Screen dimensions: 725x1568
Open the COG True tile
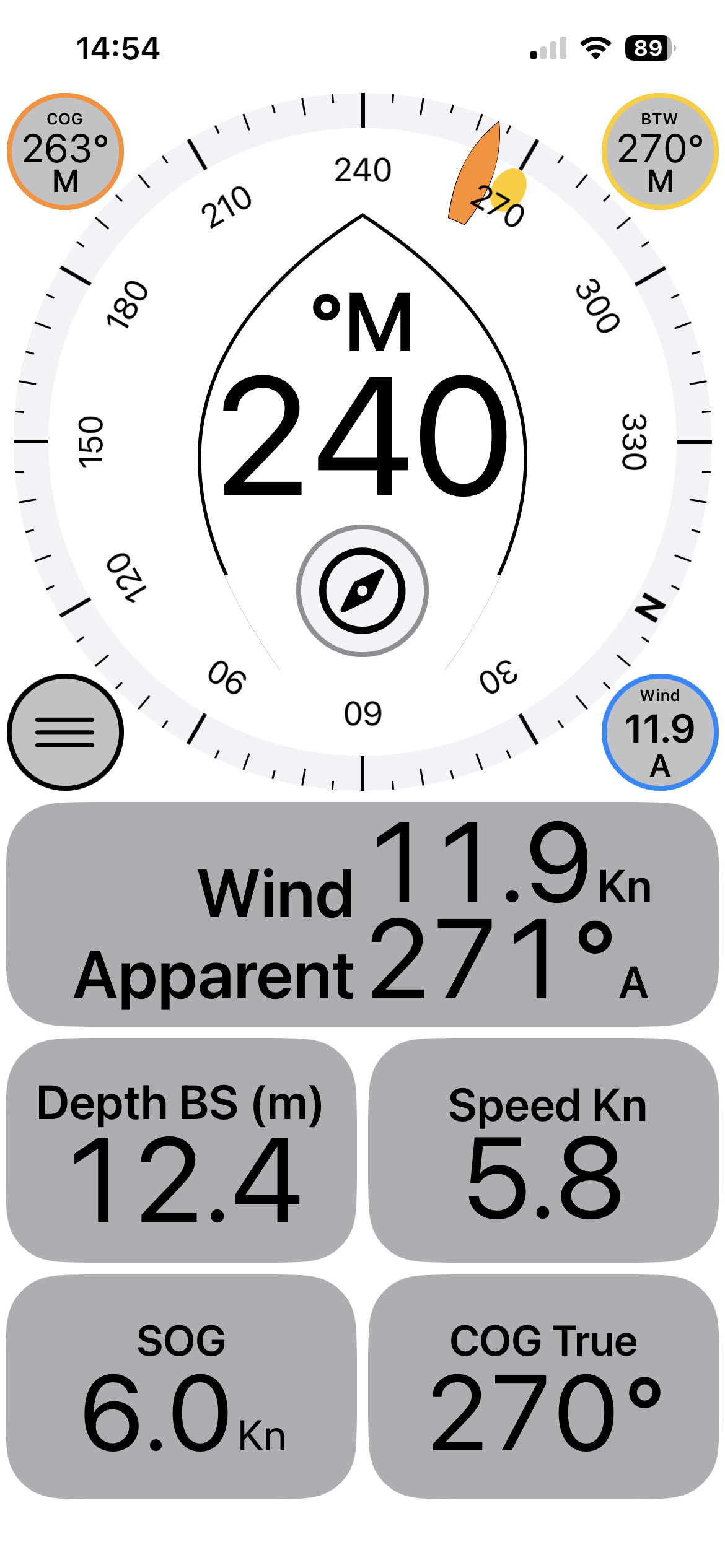[544, 1387]
